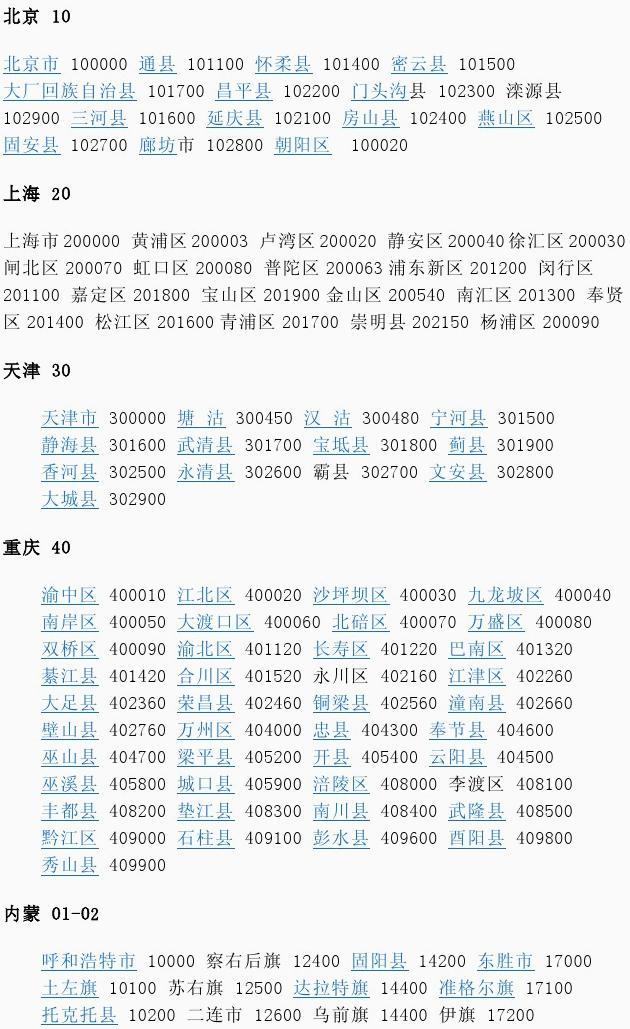The image size is (630, 1029).
Task: Open the 怀柔县 link
Action: 284,64
